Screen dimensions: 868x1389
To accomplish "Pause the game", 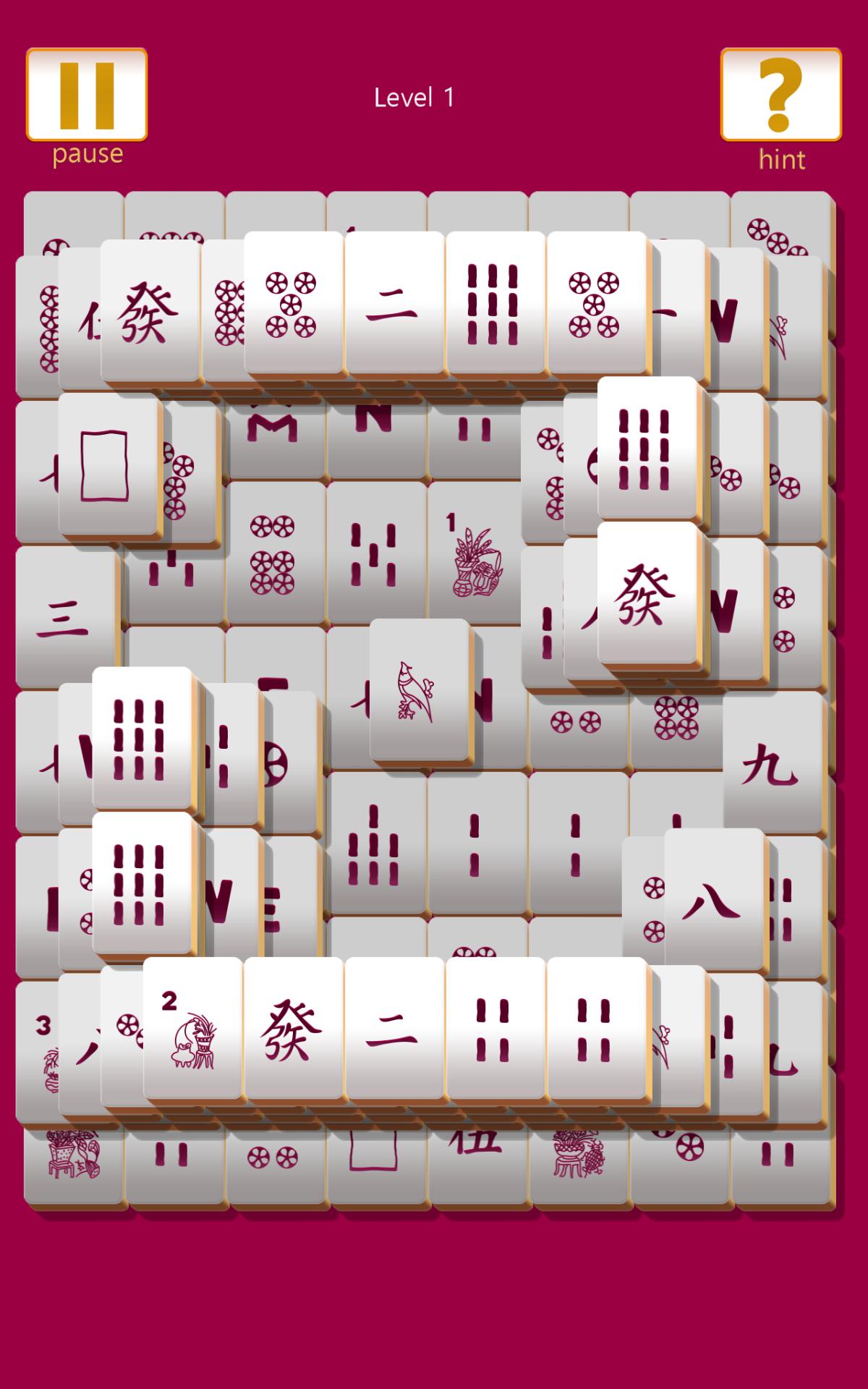I will coord(87,95).
